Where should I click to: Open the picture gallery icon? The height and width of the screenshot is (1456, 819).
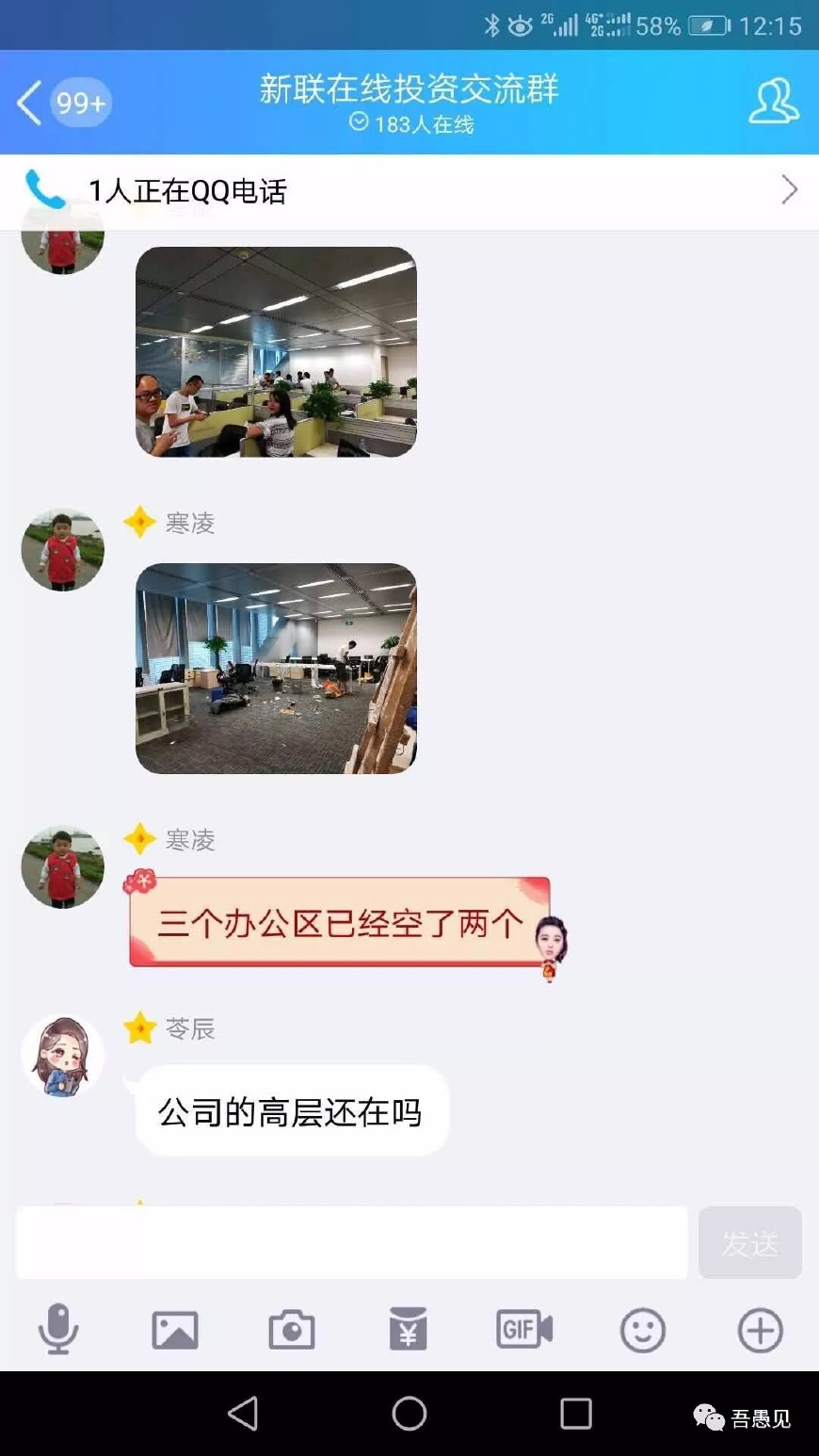(x=175, y=1330)
